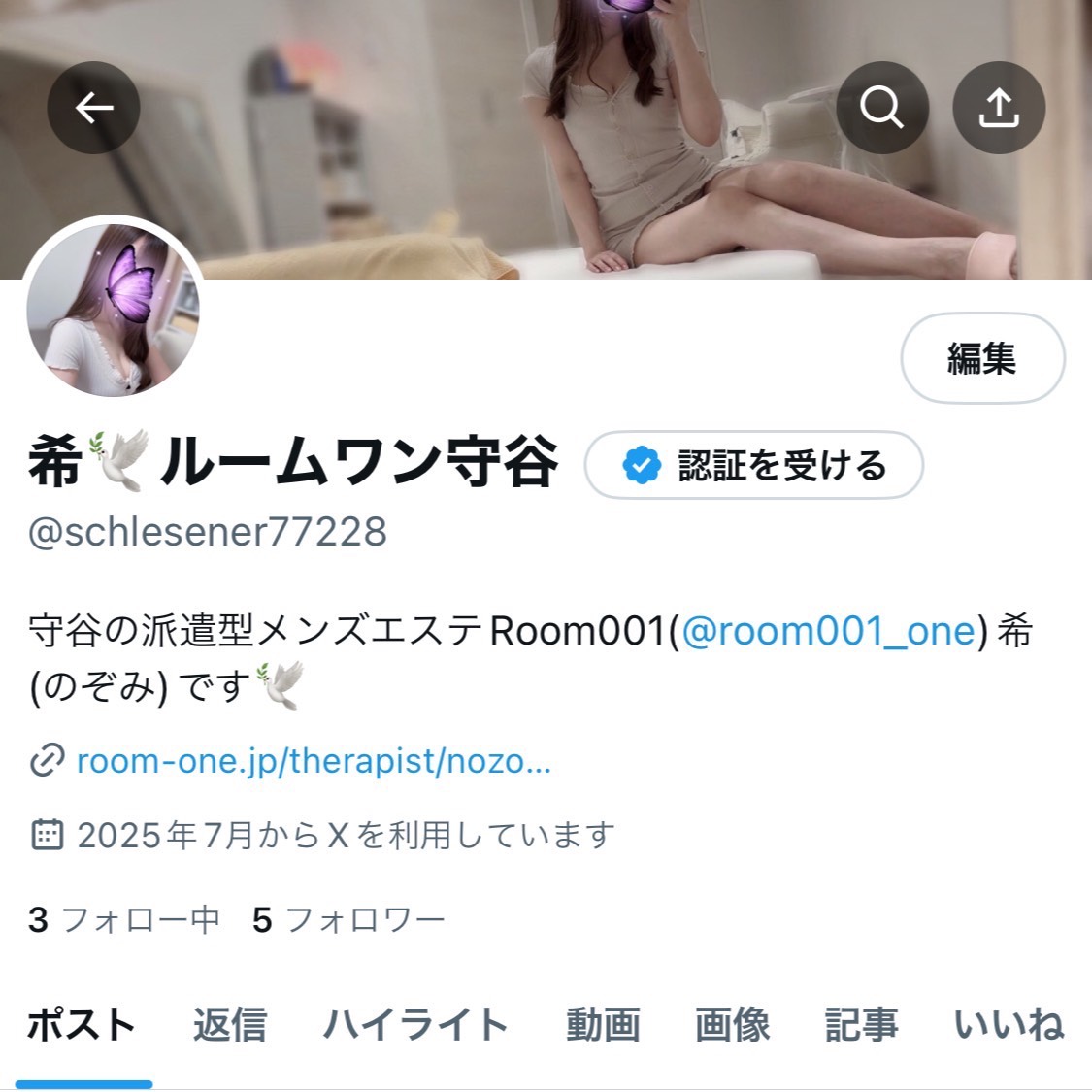This screenshot has width=1092, height=1092.
Task: Open the @room001_one mention link
Action: click(828, 631)
